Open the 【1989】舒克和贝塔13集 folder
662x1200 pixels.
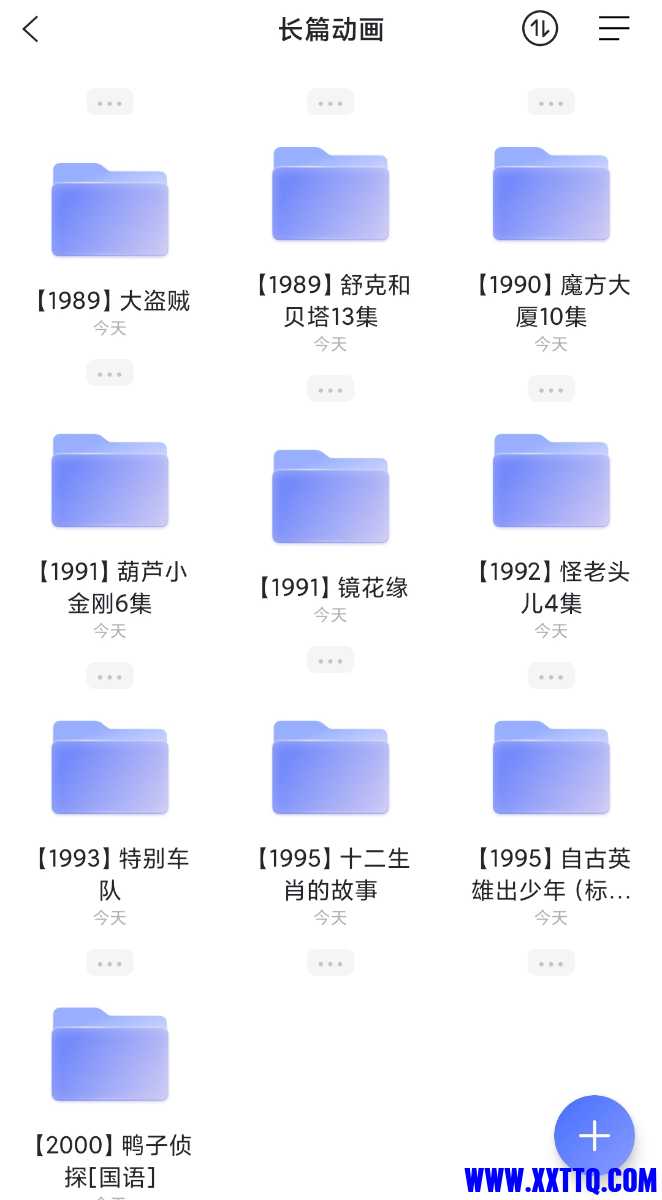coord(330,195)
